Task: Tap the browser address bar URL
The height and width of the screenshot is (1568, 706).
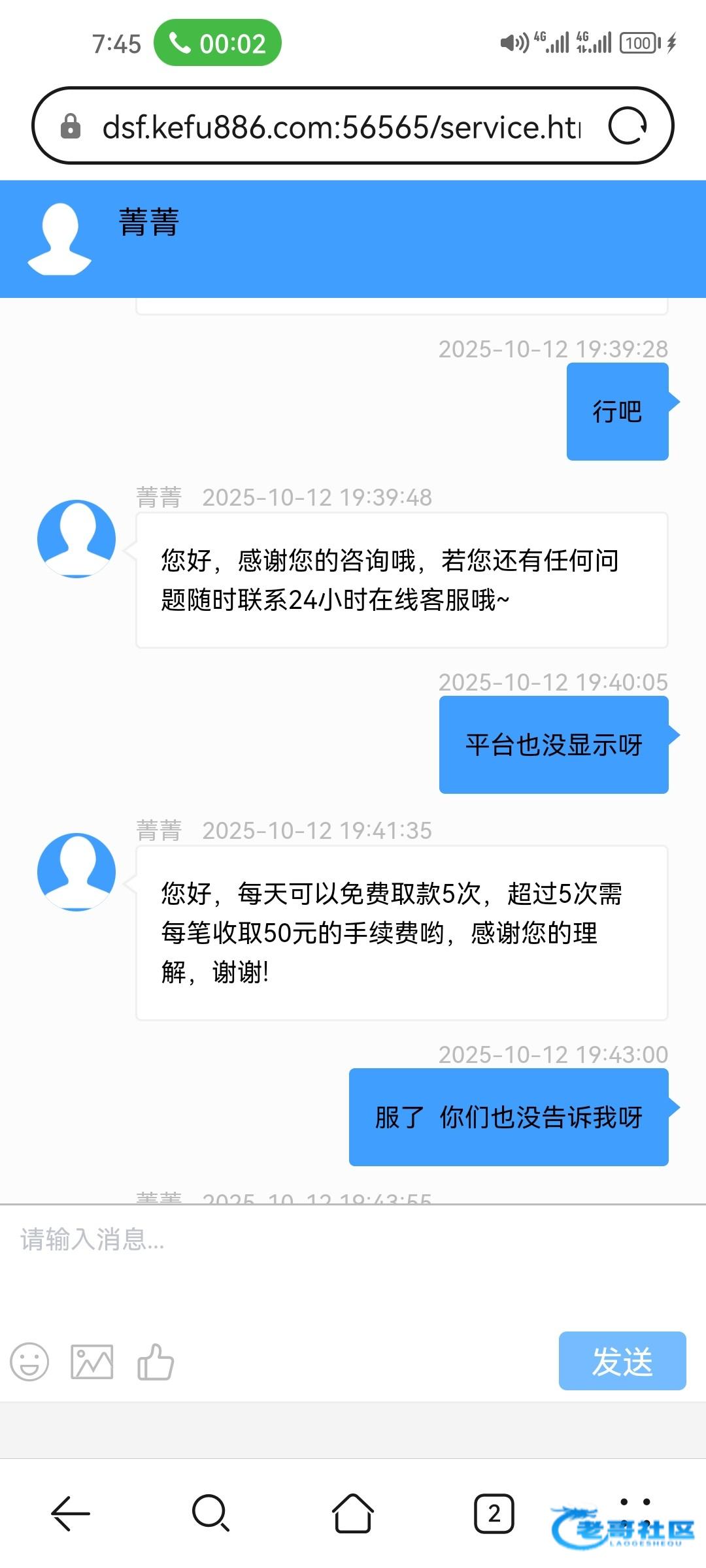Action: point(341,127)
